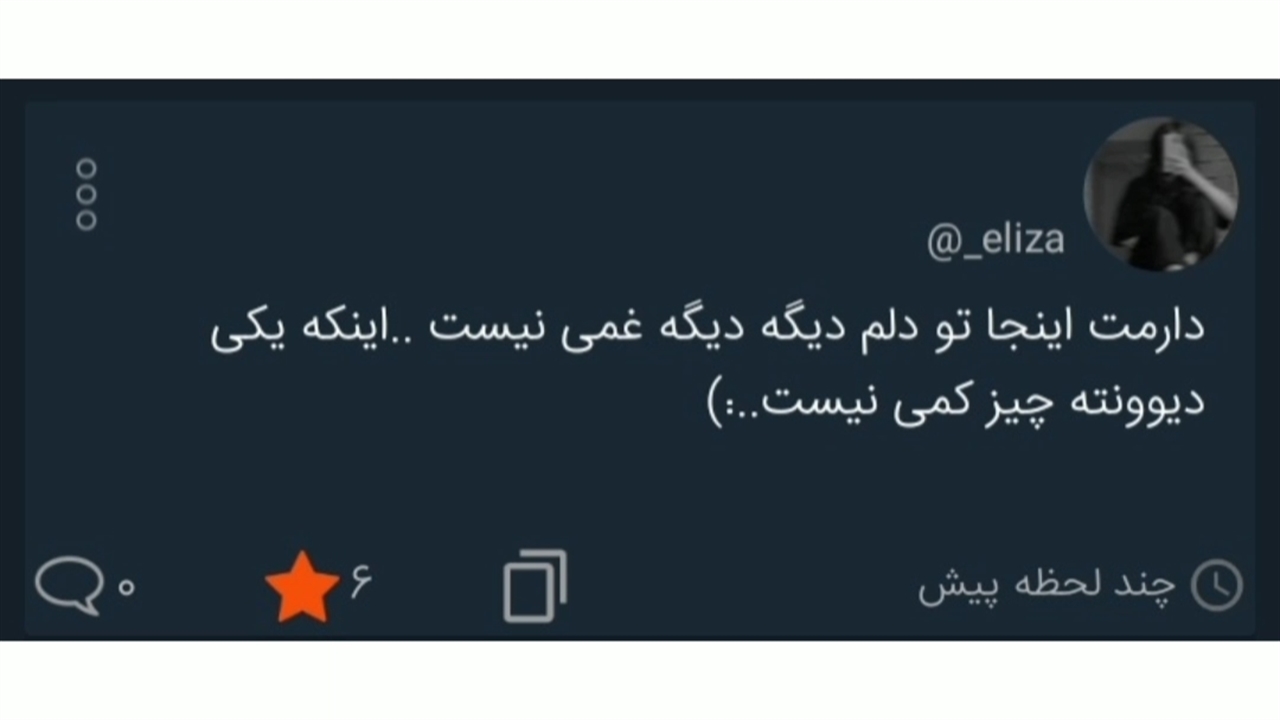Copy the post text with the copy icon
Image resolution: width=1280 pixels, height=720 pixels.
coord(535,586)
